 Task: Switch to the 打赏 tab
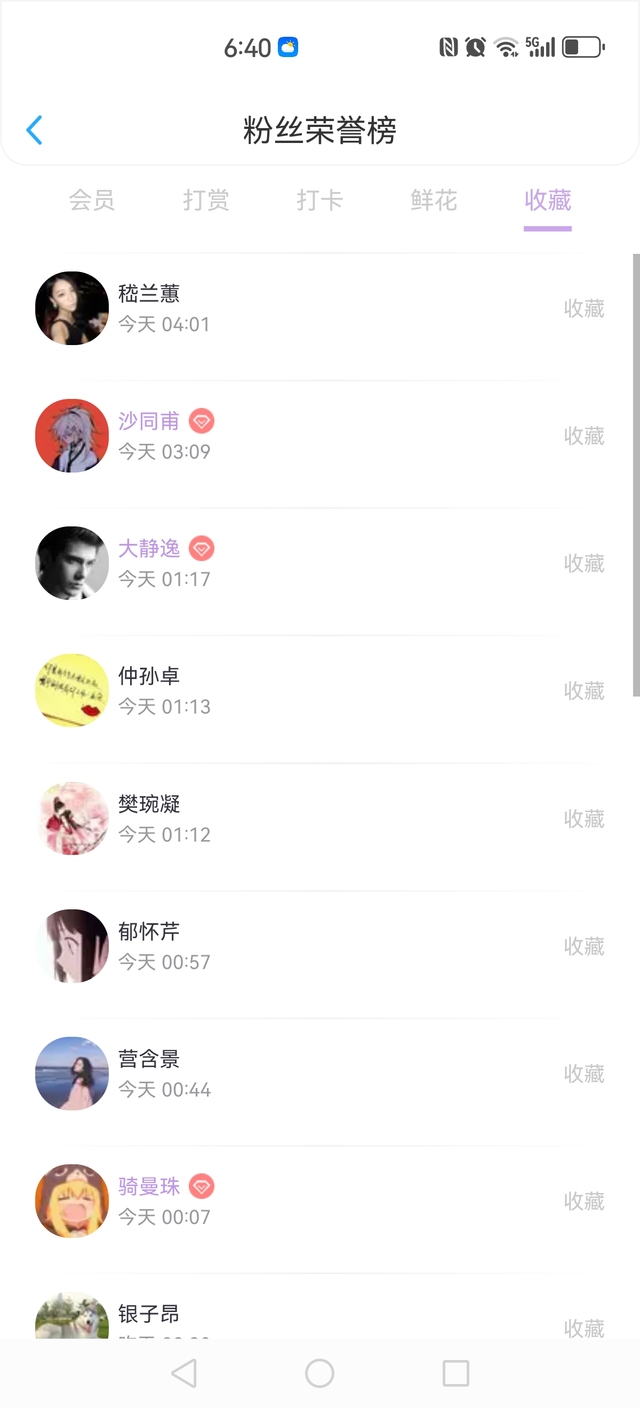206,200
